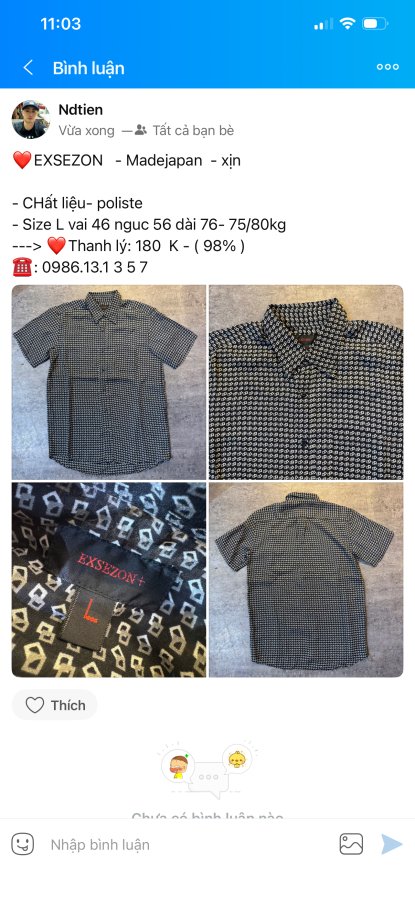Send the comment

click(391, 844)
